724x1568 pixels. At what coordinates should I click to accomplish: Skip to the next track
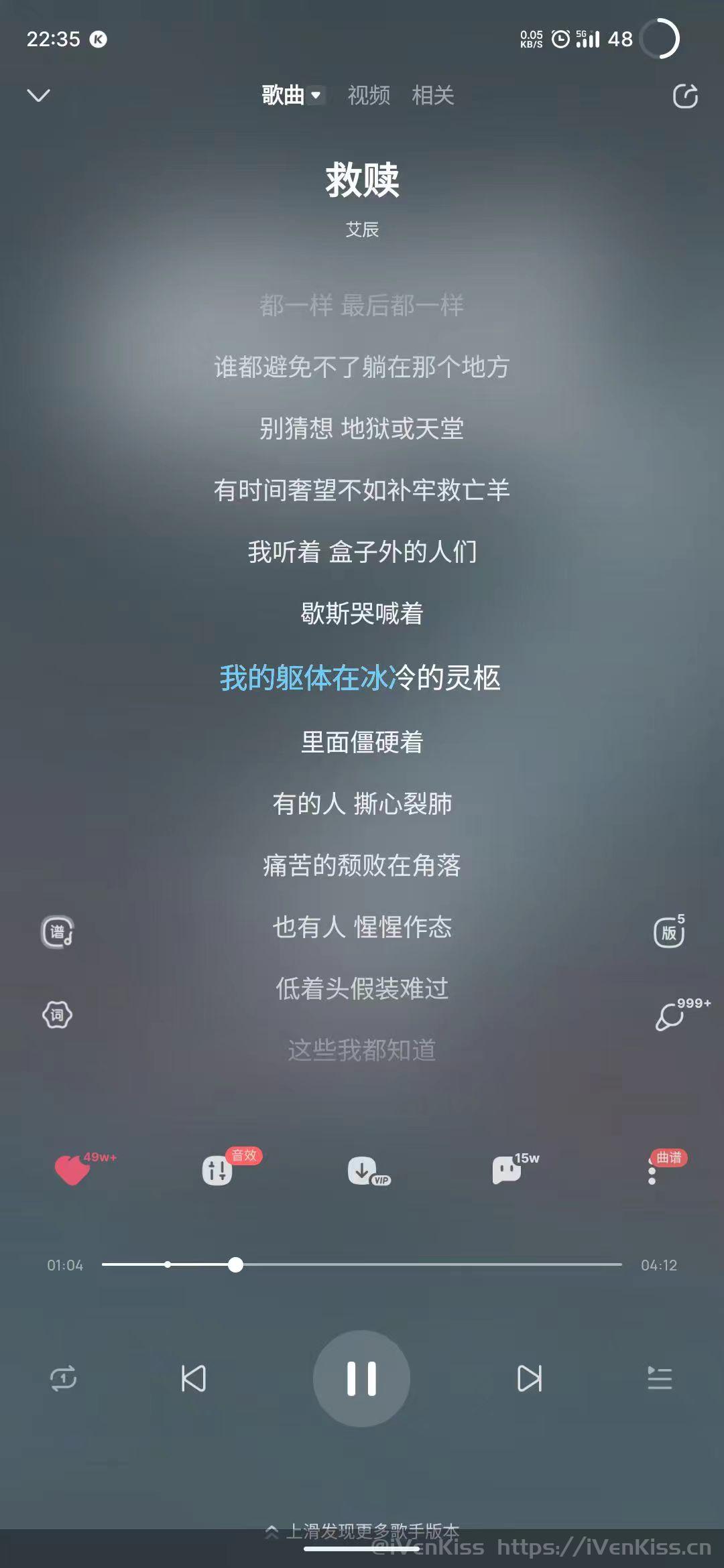point(530,1378)
